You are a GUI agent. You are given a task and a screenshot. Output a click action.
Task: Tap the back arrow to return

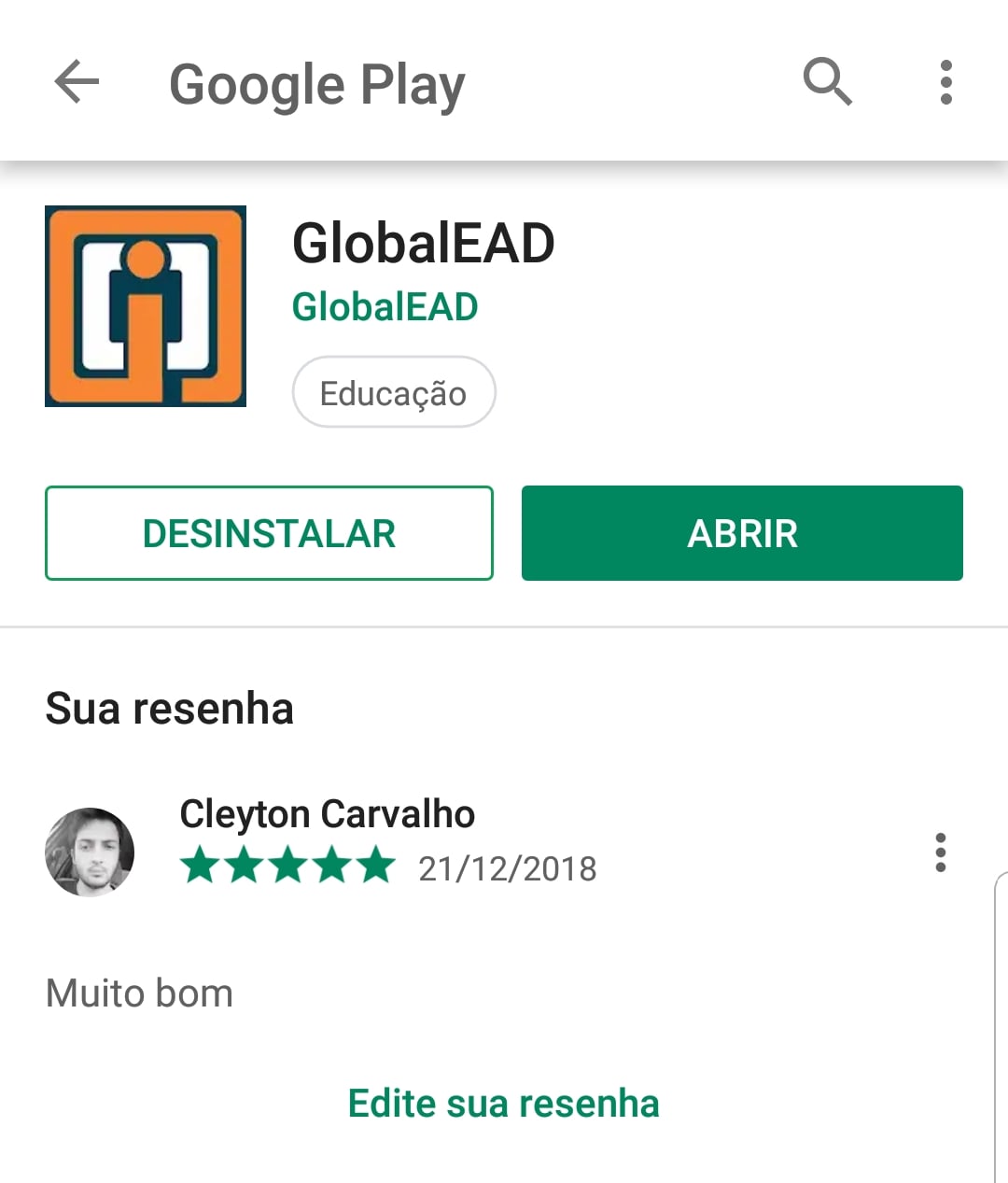coord(77,81)
